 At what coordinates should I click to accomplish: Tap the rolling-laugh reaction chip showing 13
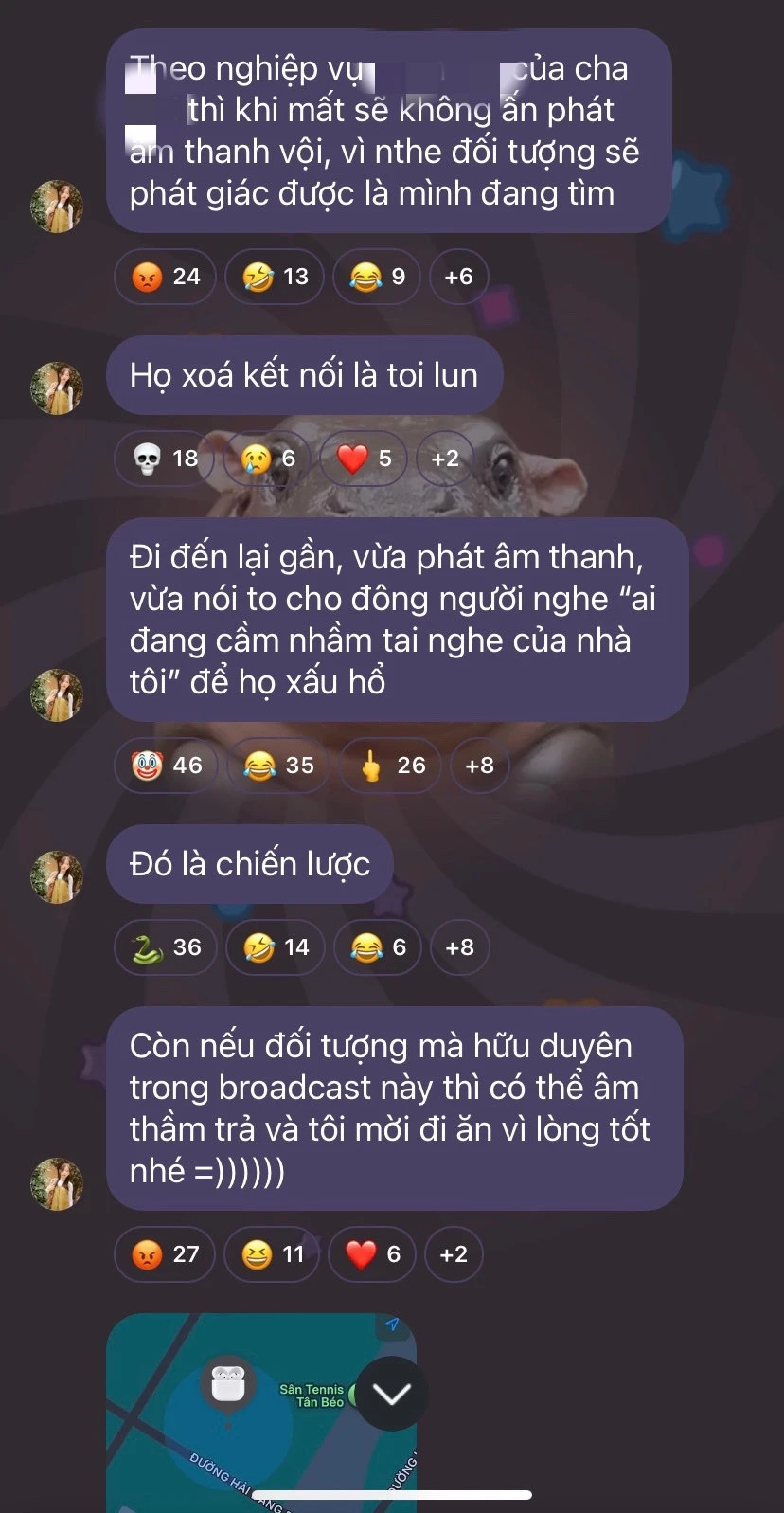(275, 277)
